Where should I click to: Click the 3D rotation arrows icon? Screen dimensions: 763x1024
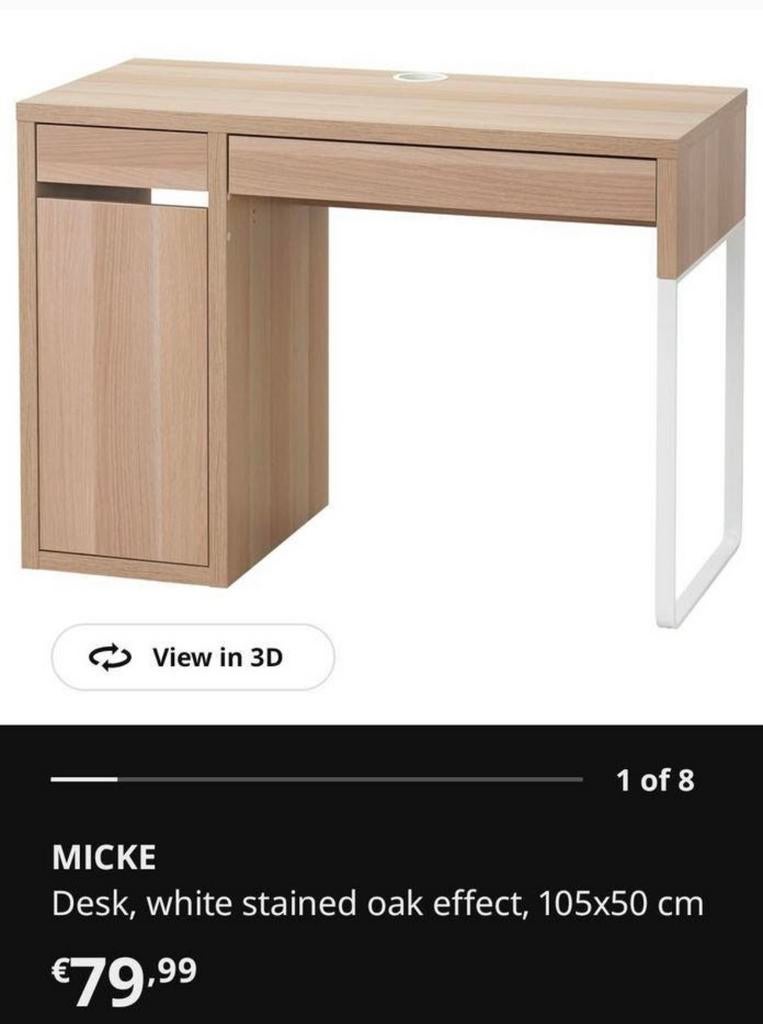109,658
